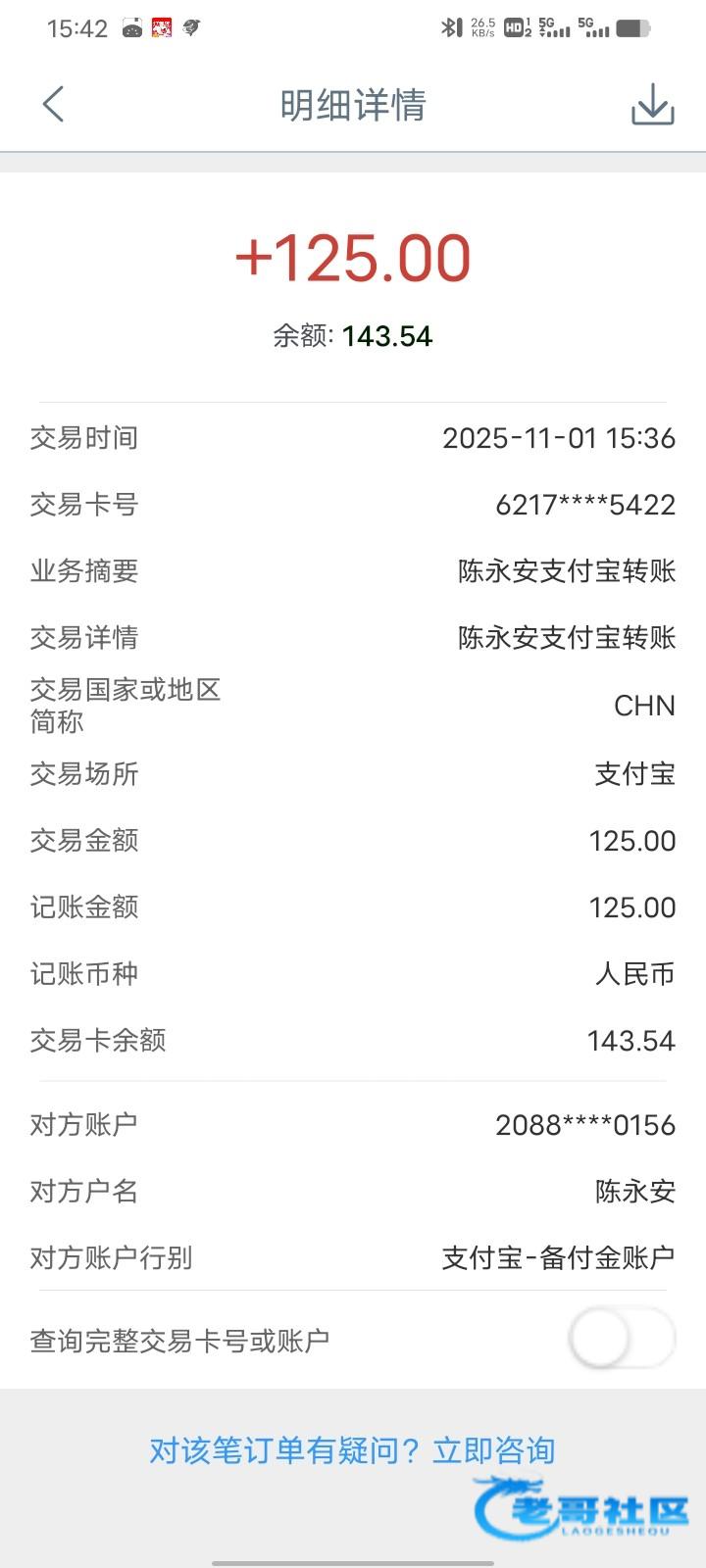Go back from 明细详情 page
The height and width of the screenshot is (1568, 706).
tap(54, 104)
